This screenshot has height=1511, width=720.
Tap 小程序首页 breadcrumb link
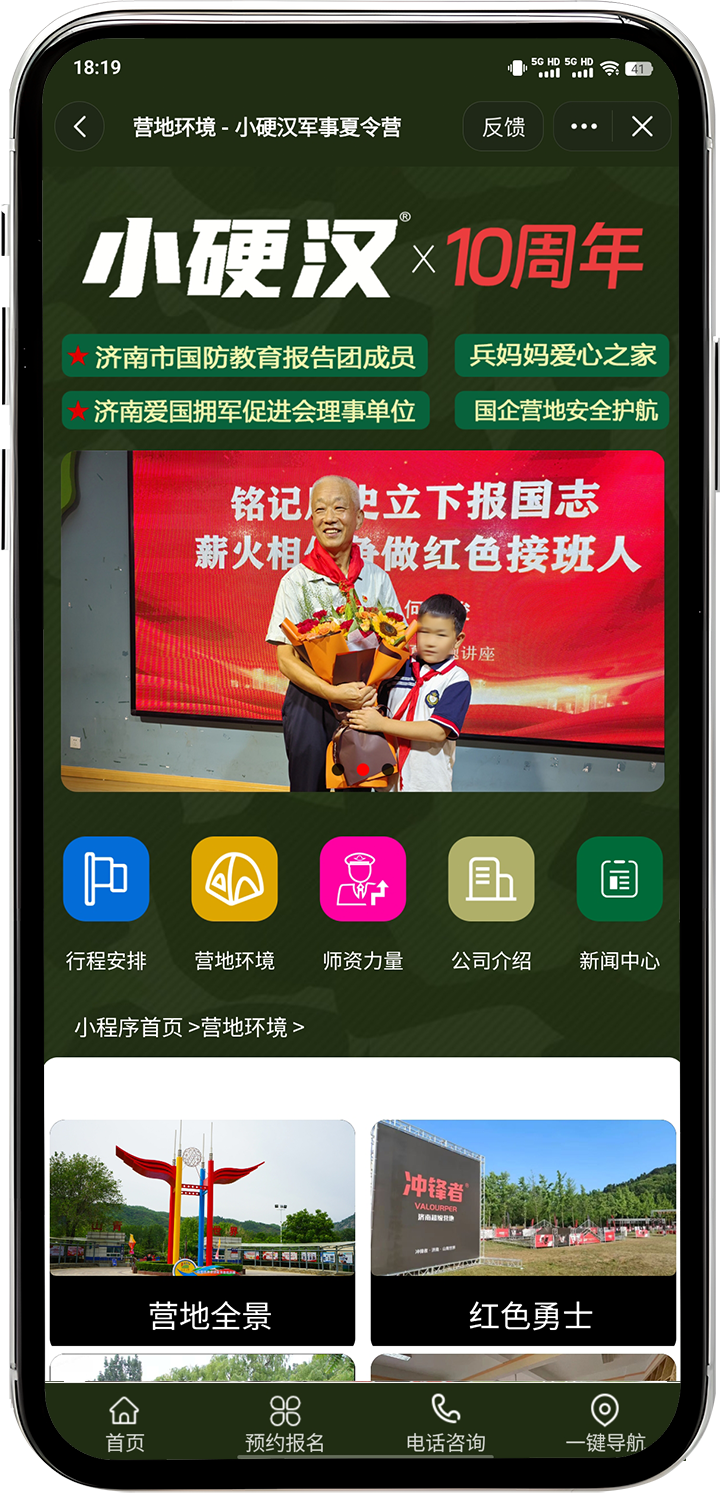click(129, 1027)
